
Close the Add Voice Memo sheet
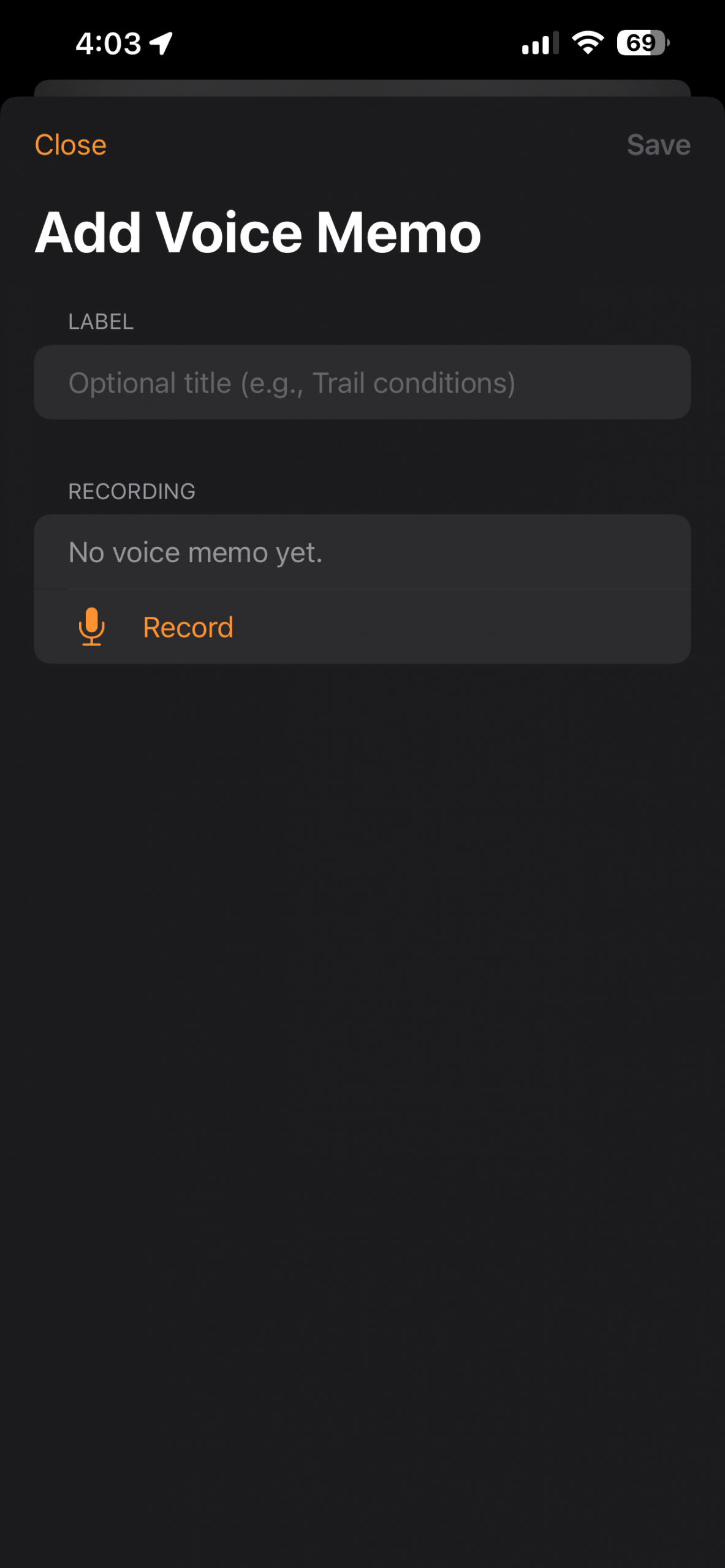coord(70,145)
